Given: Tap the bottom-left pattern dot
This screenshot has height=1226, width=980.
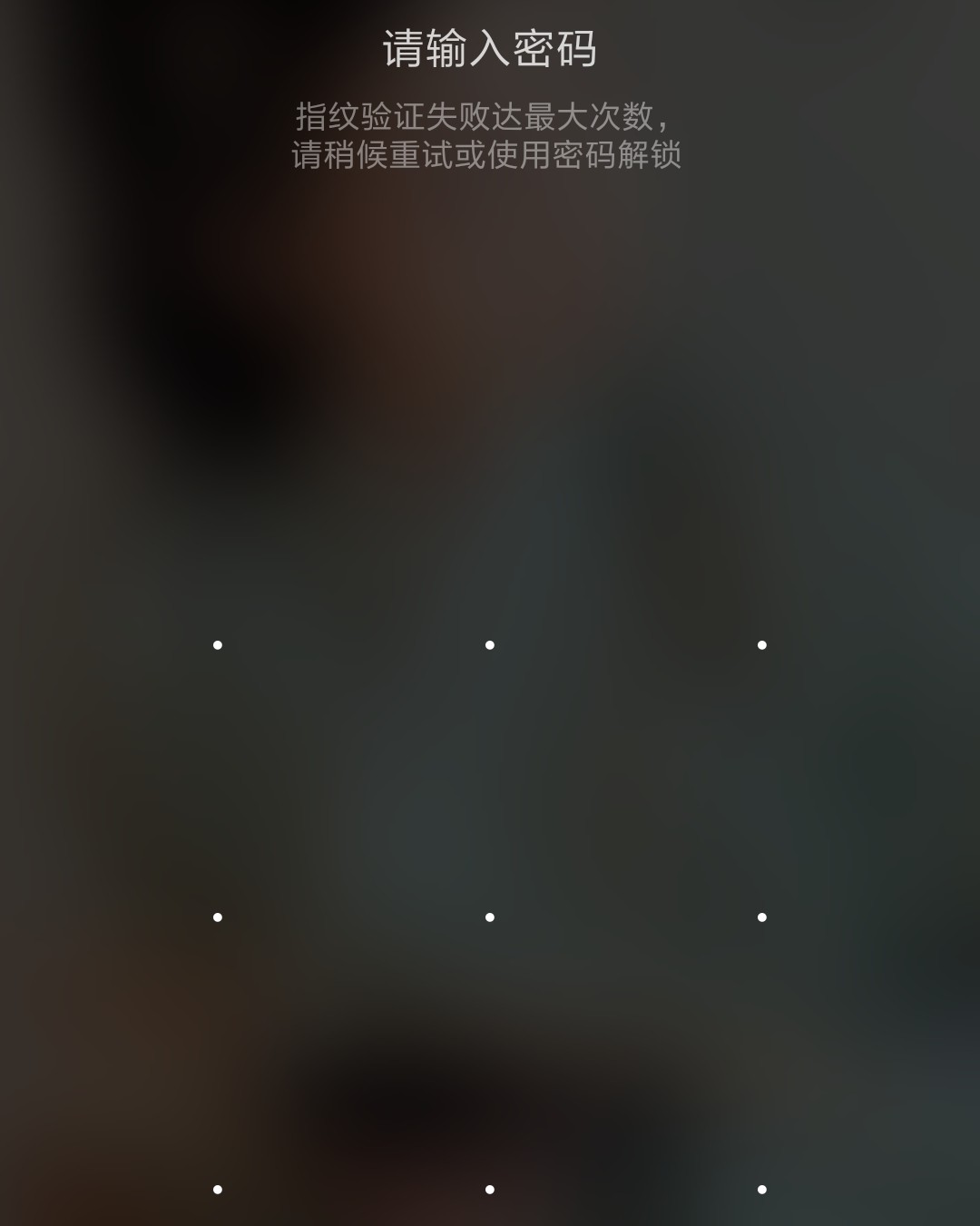Looking at the screenshot, I should click(x=218, y=1190).
